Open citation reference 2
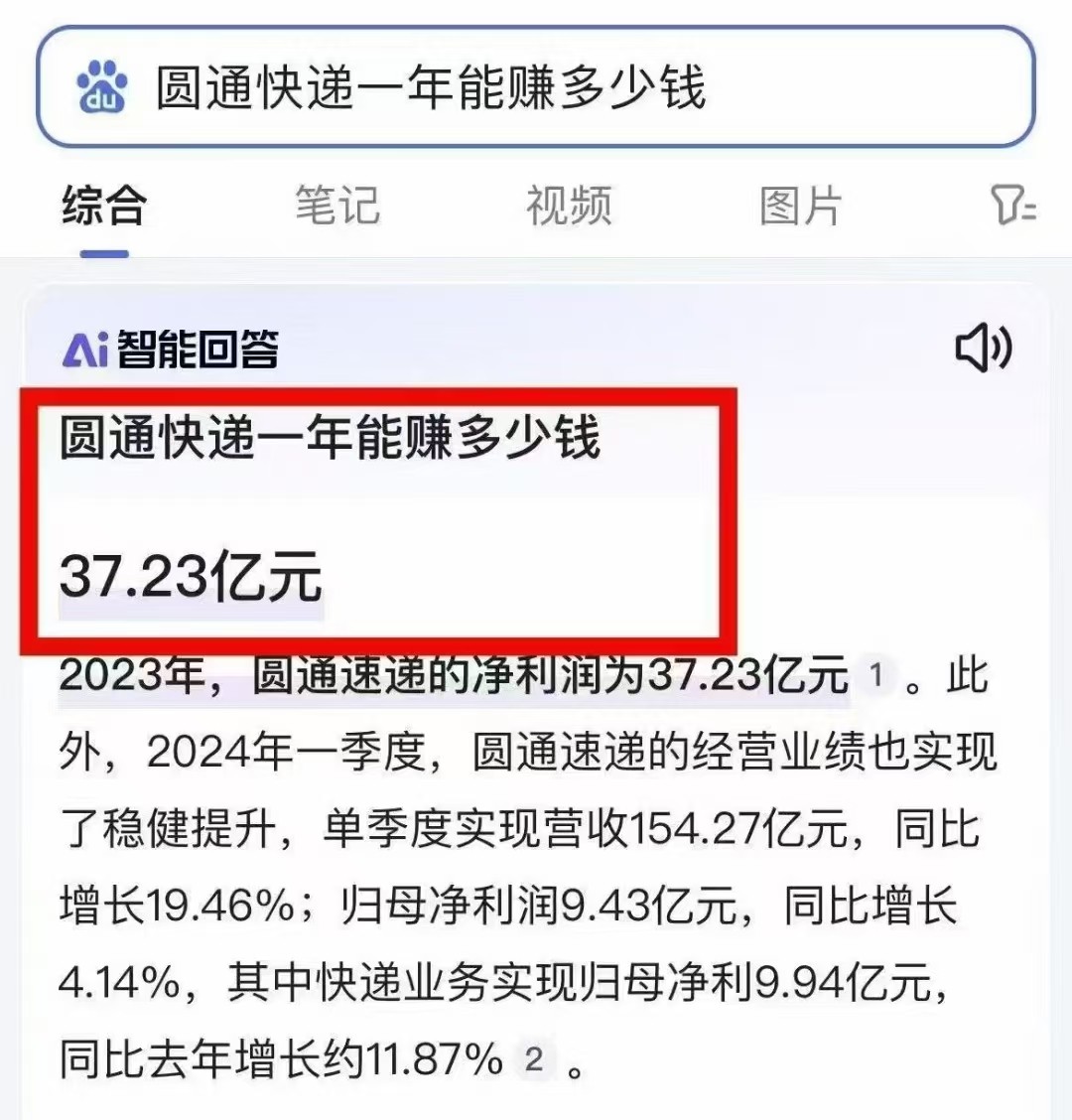This screenshot has width=1072, height=1120. (x=534, y=1059)
